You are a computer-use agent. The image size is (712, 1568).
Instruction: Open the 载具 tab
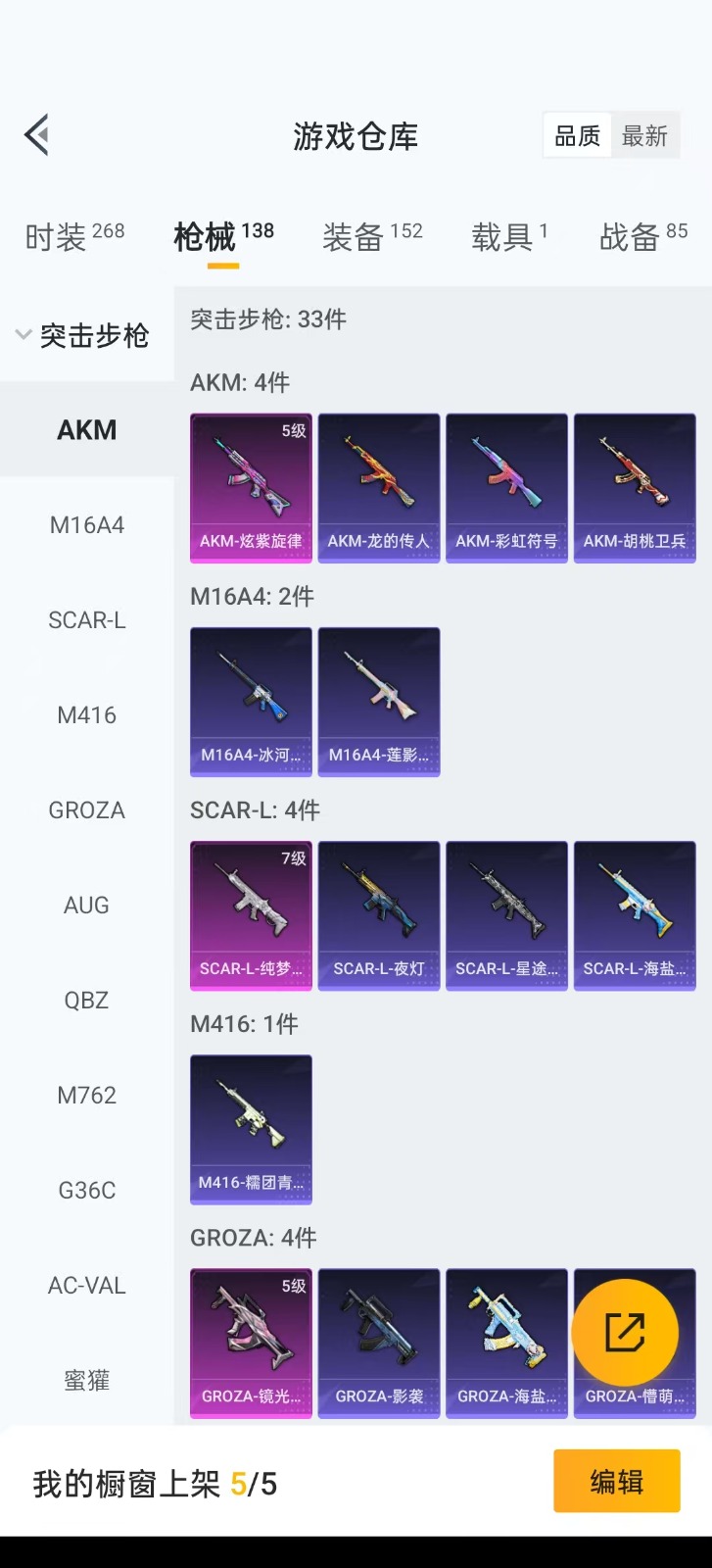(509, 236)
